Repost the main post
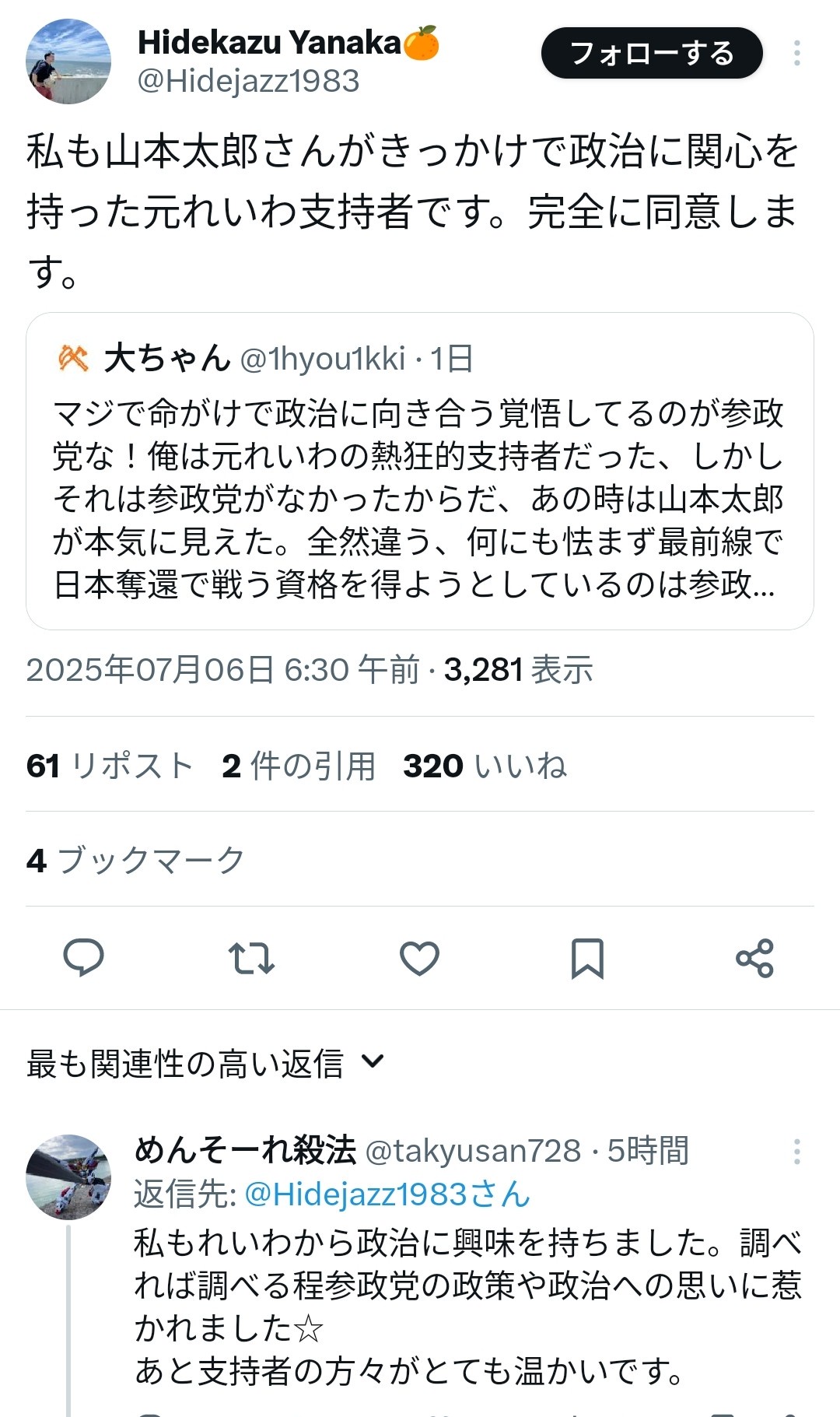Image resolution: width=840 pixels, height=1417 pixels. [251, 957]
